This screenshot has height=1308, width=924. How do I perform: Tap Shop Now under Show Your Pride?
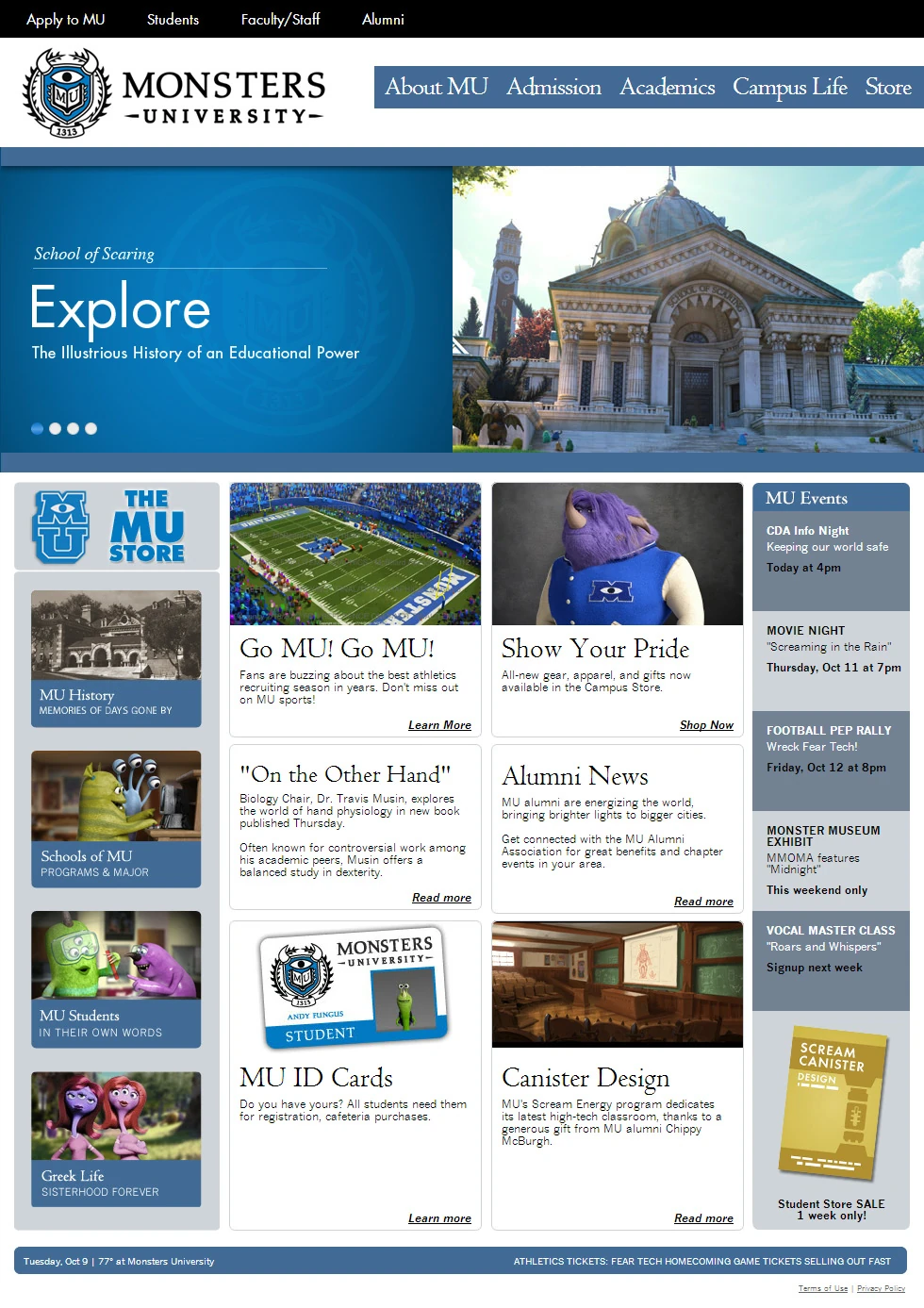(x=706, y=725)
